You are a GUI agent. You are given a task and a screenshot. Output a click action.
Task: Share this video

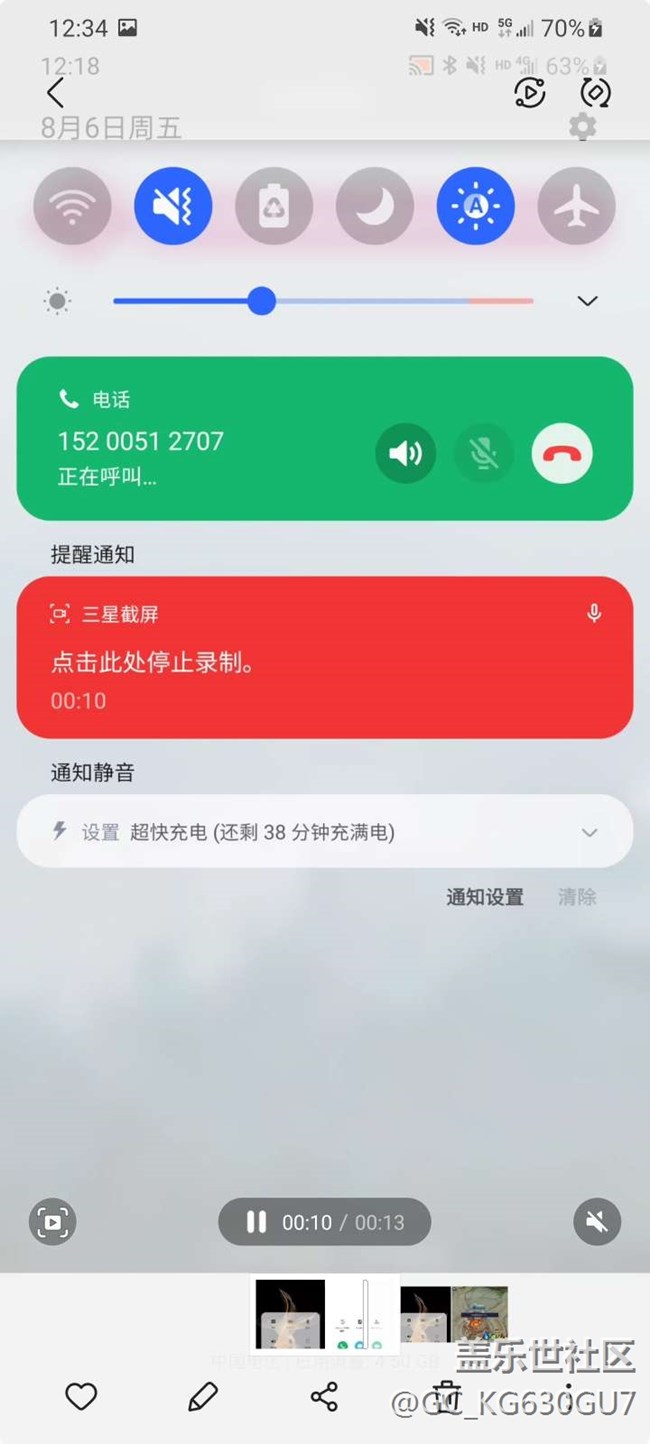coord(324,1396)
